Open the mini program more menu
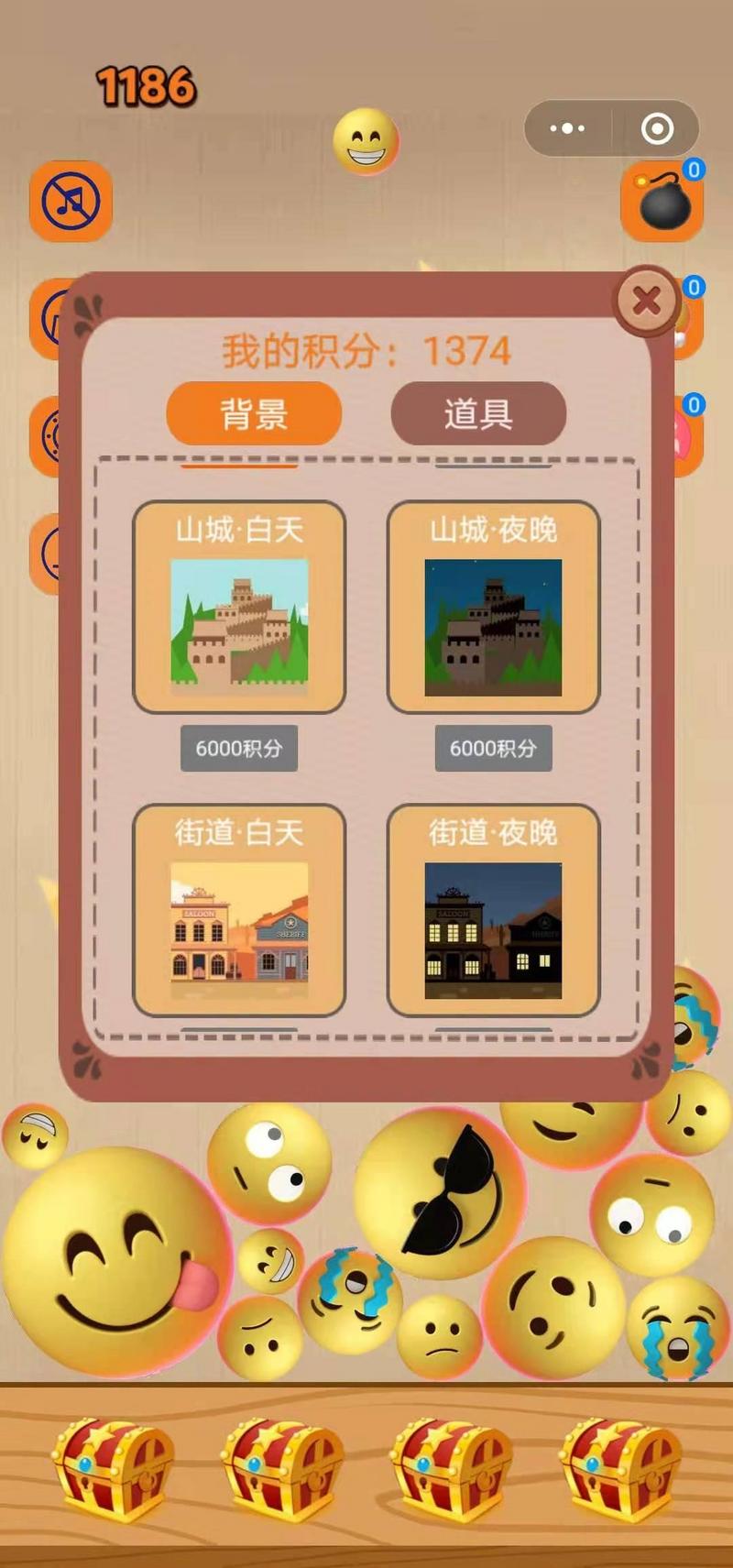 tap(567, 128)
